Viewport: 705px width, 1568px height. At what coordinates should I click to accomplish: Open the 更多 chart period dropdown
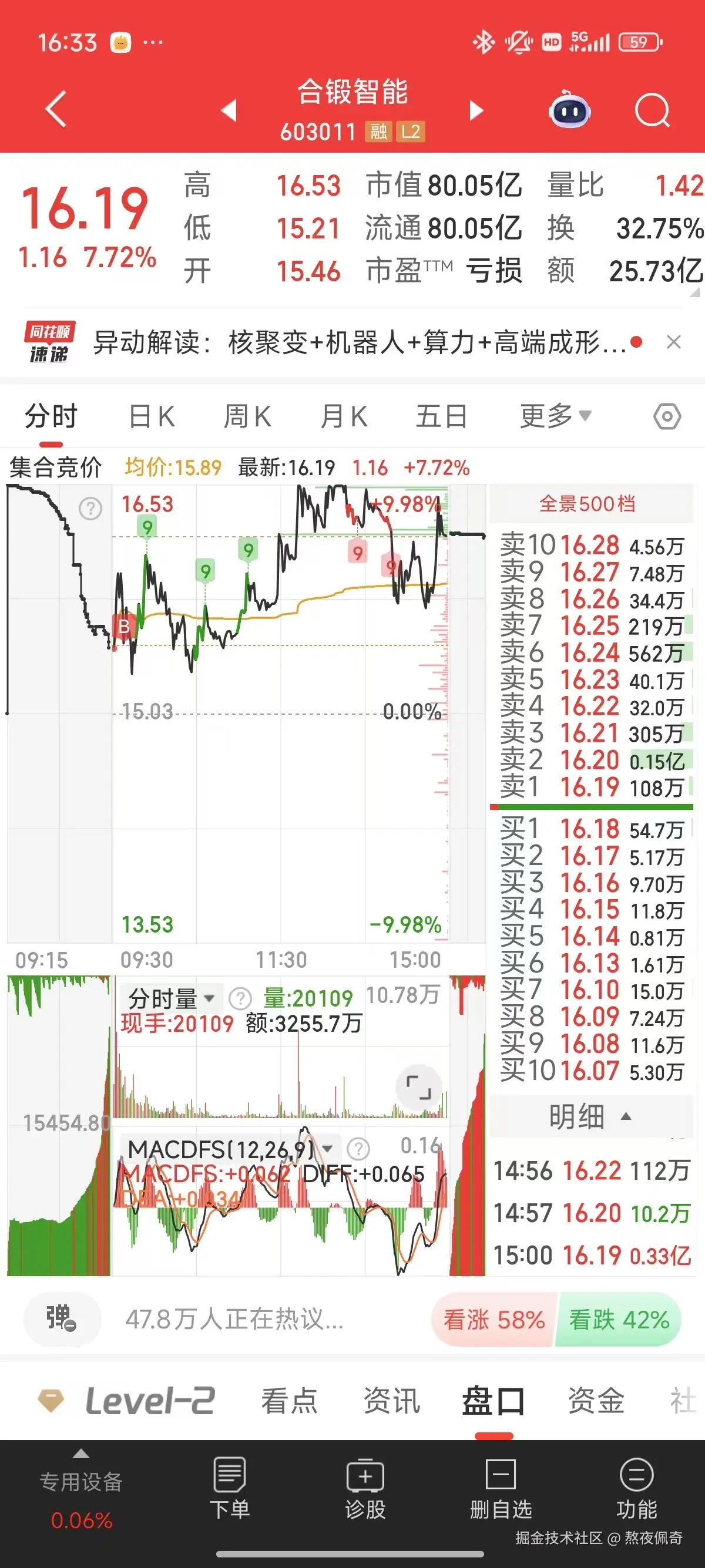tap(552, 416)
